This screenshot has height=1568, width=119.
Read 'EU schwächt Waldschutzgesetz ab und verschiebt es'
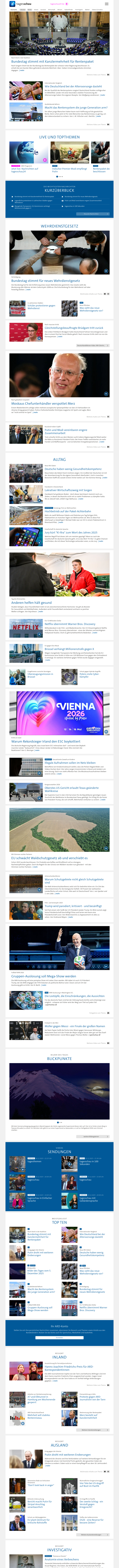point(49,858)
